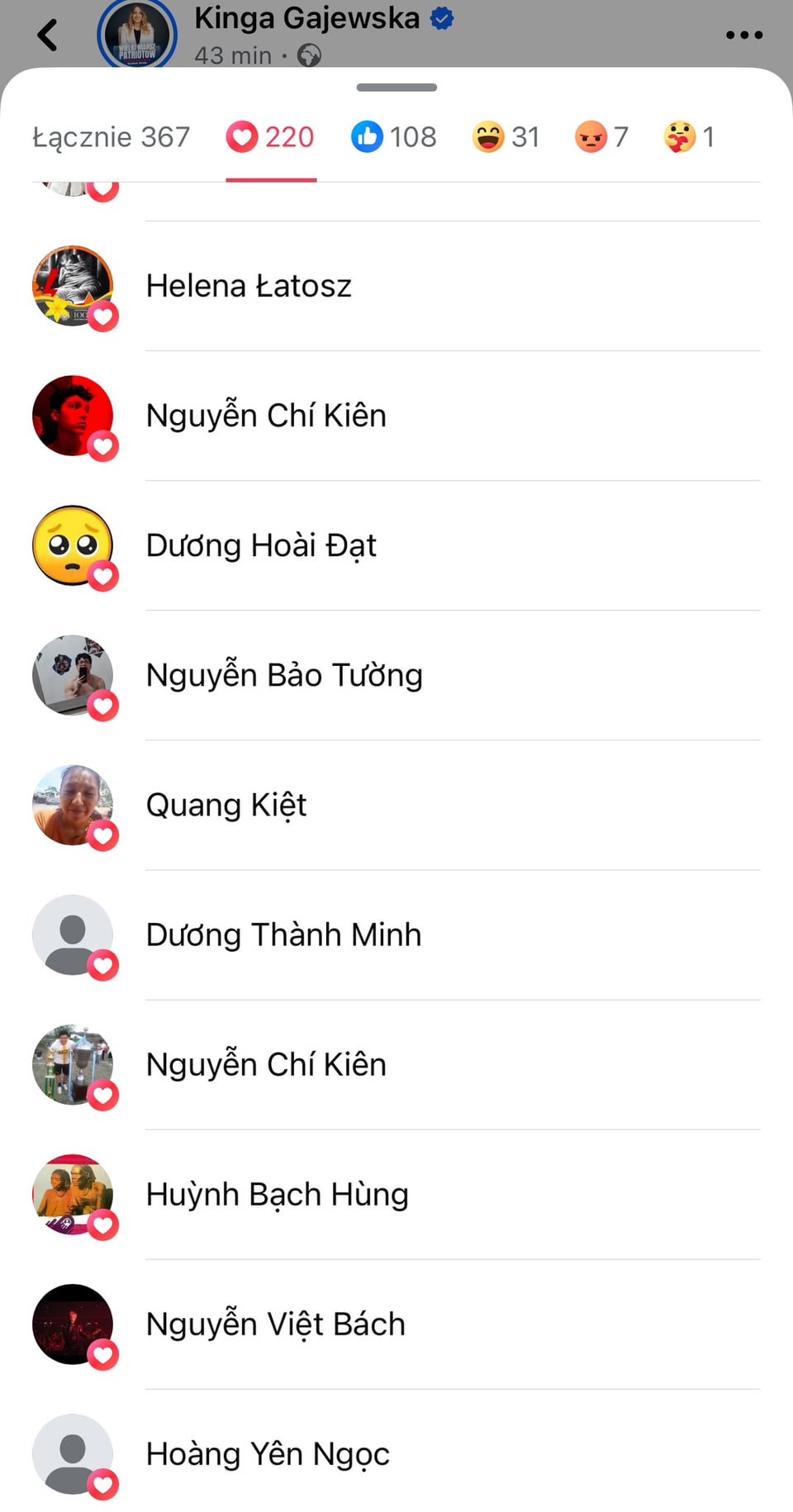Open Dương Thành Minh's profile
Screen dimensions: 793x1512
pyautogui.click(x=283, y=934)
